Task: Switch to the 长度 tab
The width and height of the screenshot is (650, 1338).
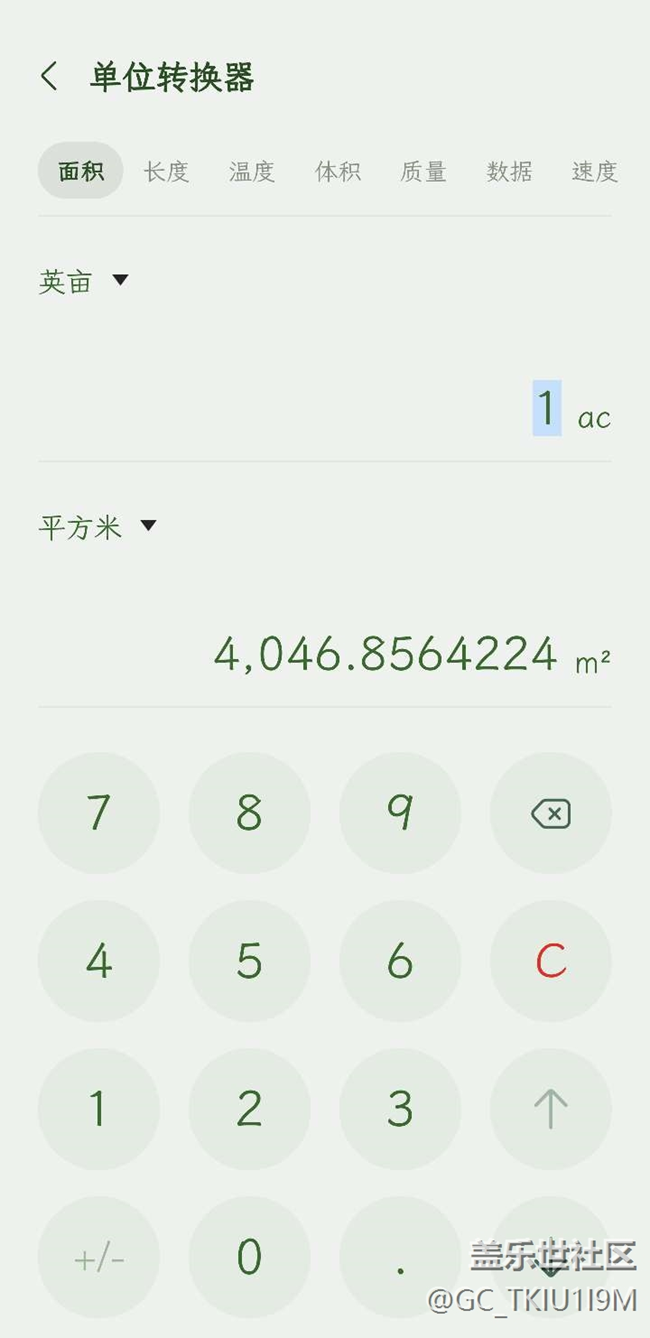Action: pyautogui.click(x=166, y=171)
